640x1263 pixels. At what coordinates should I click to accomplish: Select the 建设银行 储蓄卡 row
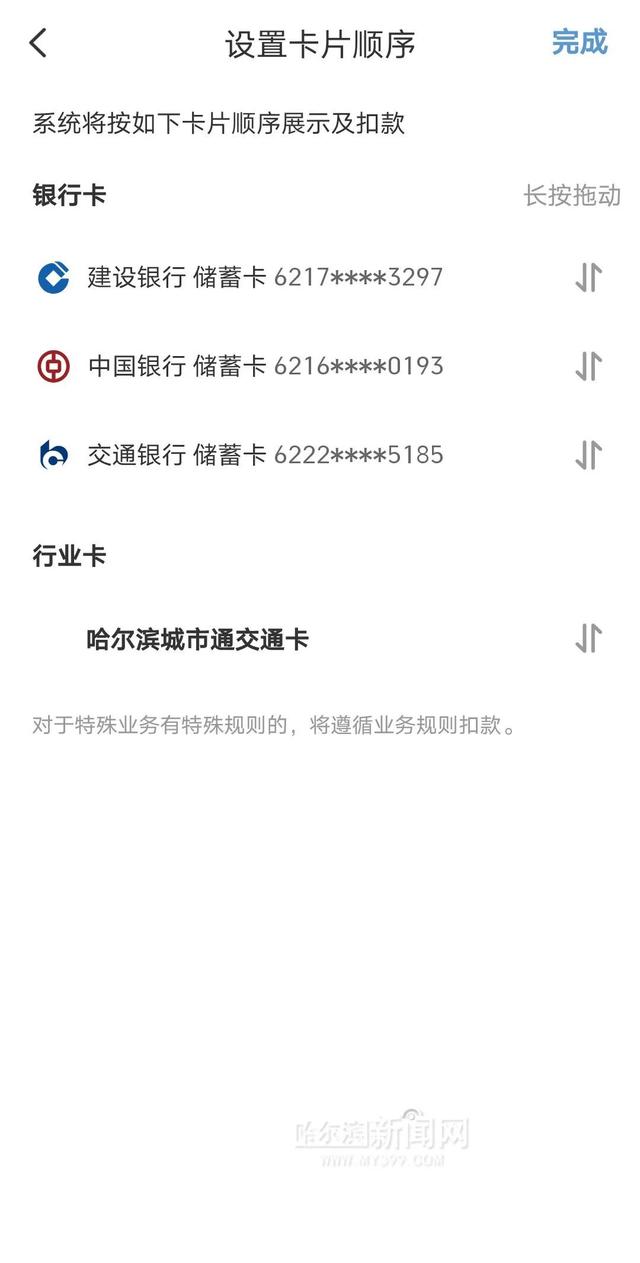(265, 277)
